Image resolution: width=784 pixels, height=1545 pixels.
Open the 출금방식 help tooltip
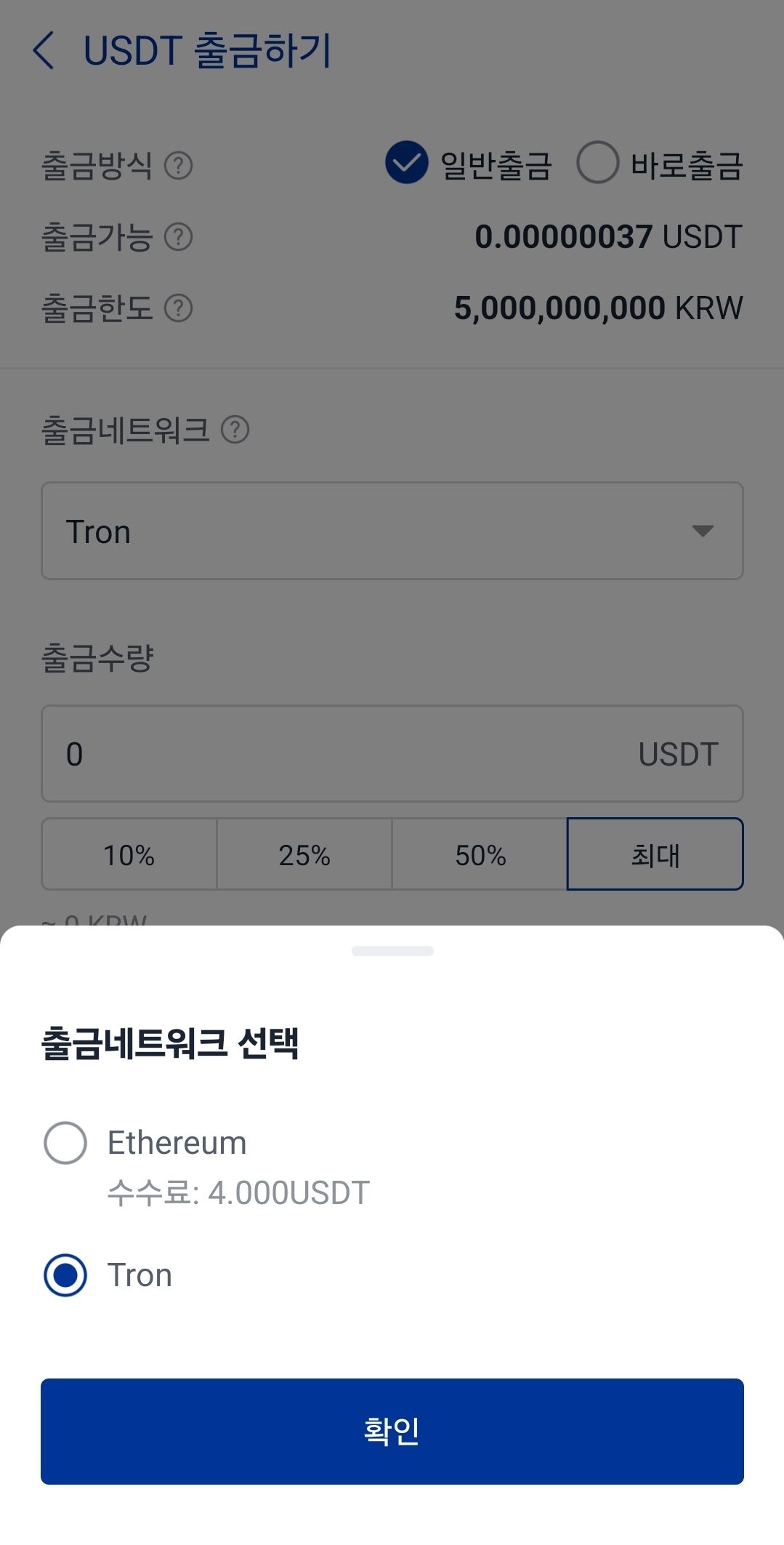click(x=179, y=167)
